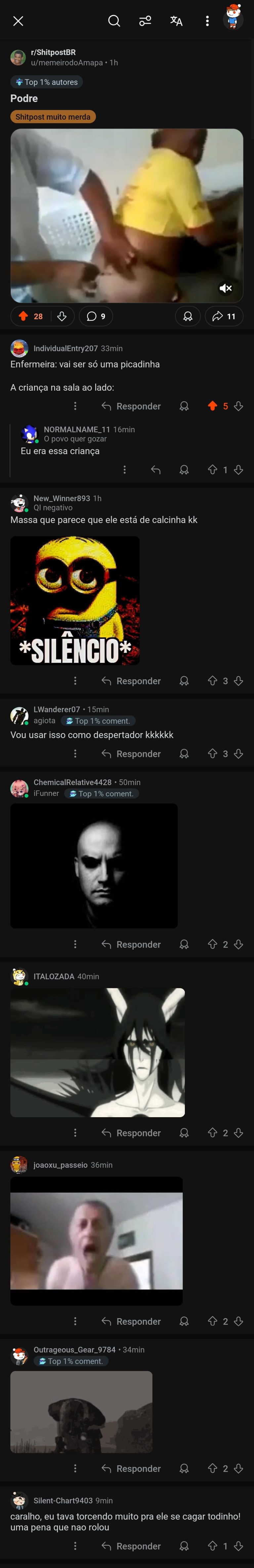254x1568 pixels.
Task: Open the post's 9 comments
Action: 96,317
